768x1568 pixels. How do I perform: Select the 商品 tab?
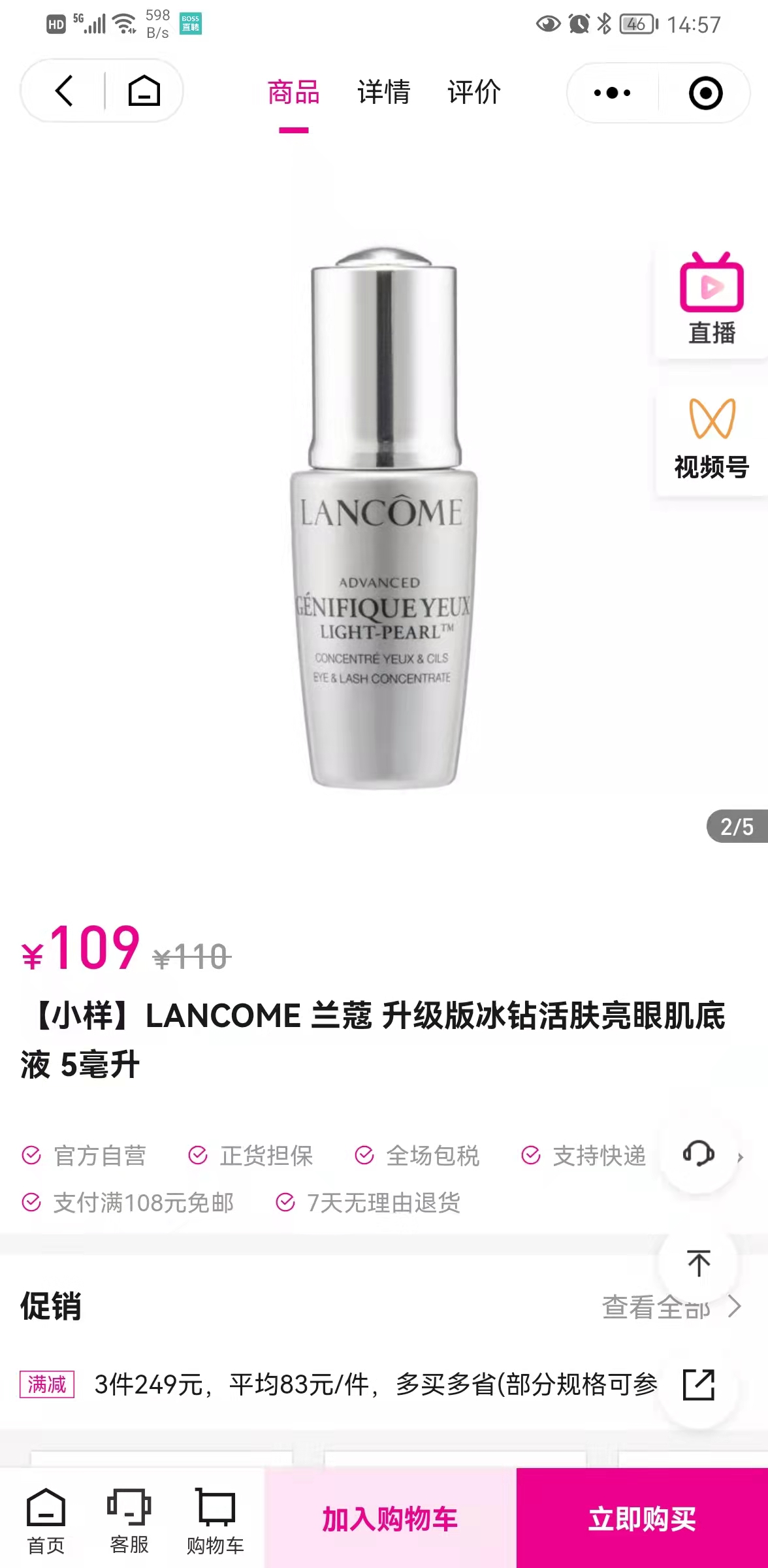click(x=293, y=92)
